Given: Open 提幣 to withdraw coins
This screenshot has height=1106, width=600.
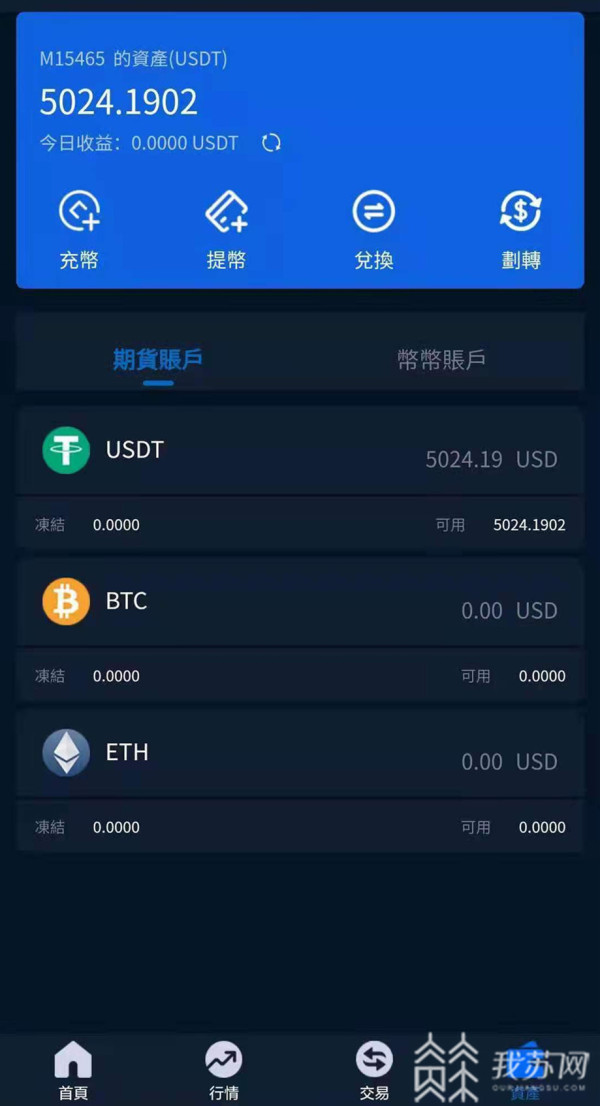Looking at the screenshot, I should [226, 231].
